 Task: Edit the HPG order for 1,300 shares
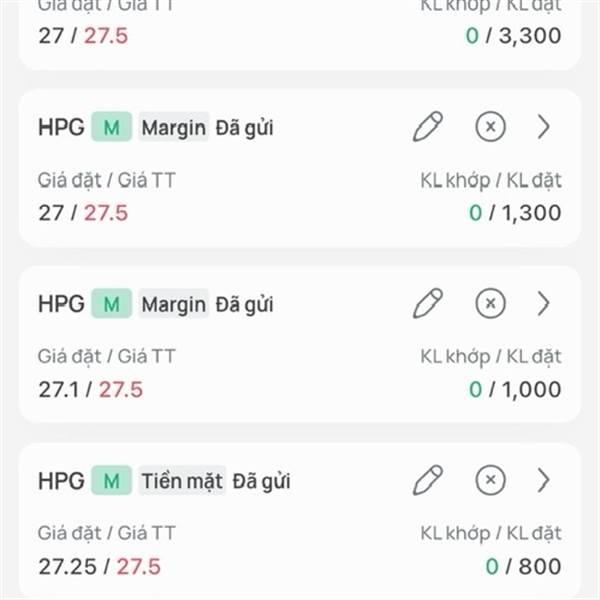427,127
